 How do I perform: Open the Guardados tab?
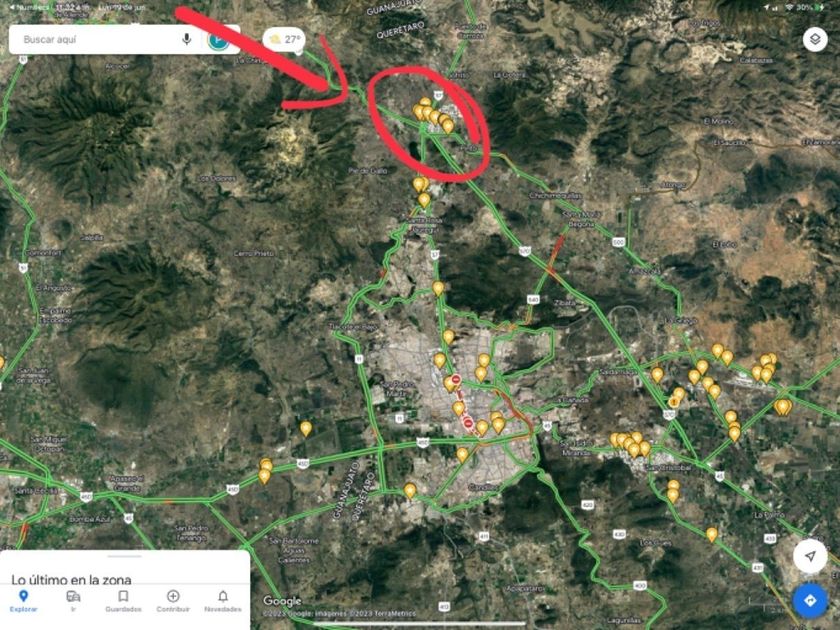tap(123, 601)
